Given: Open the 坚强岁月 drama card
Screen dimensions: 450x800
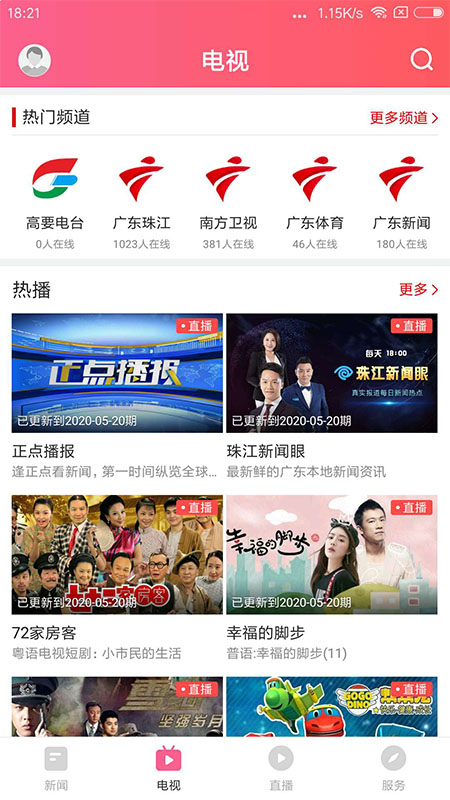Looking at the screenshot, I should click(x=117, y=707).
